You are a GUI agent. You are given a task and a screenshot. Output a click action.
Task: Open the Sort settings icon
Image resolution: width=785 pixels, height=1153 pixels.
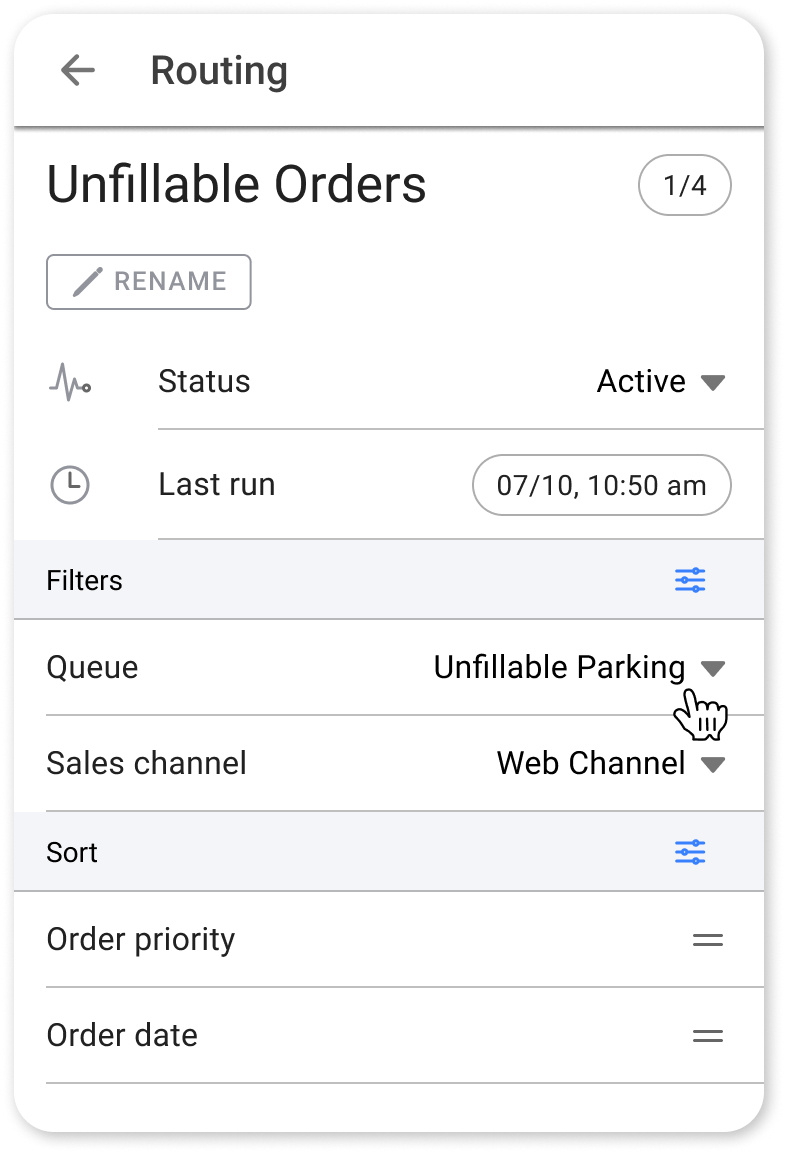tap(690, 851)
